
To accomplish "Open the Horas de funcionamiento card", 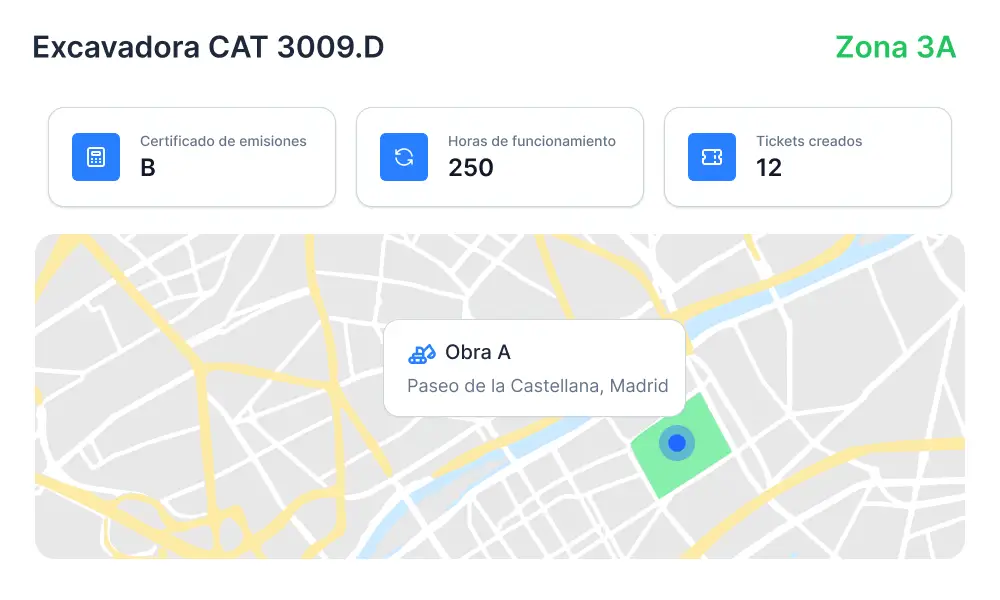I will (x=500, y=157).
